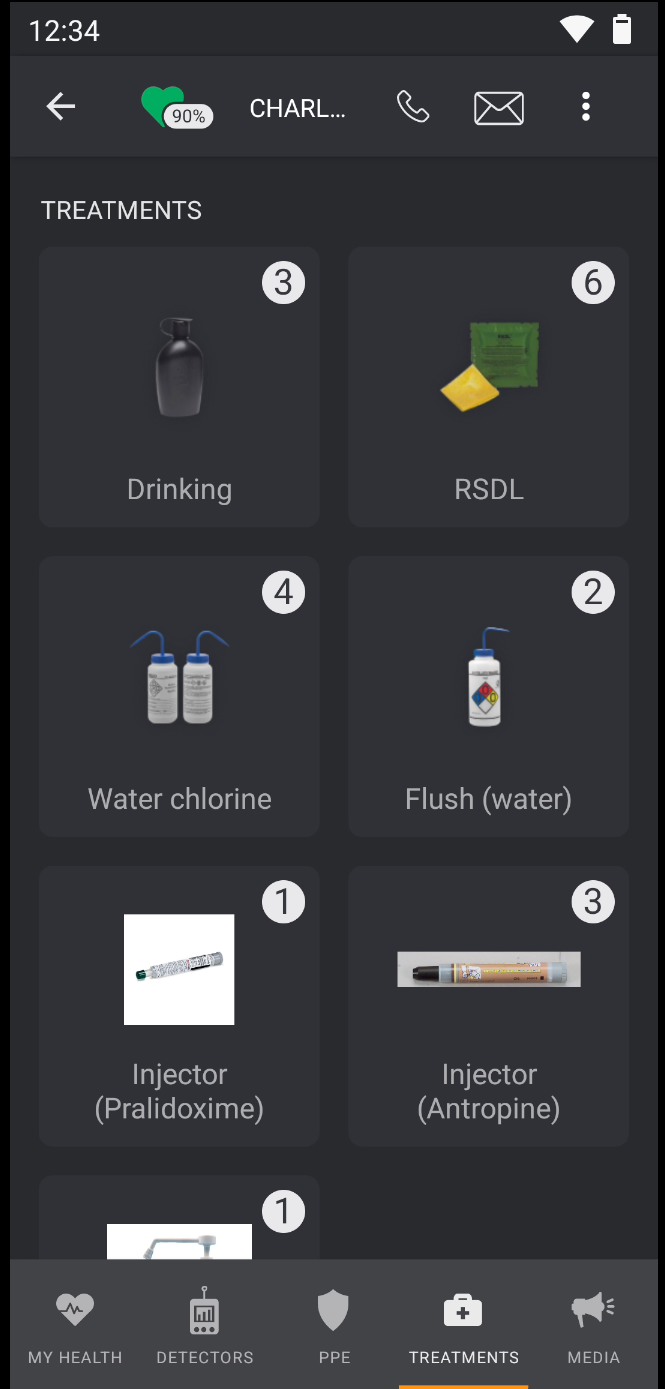Go back using the arrow icon
665x1389 pixels.
61,106
